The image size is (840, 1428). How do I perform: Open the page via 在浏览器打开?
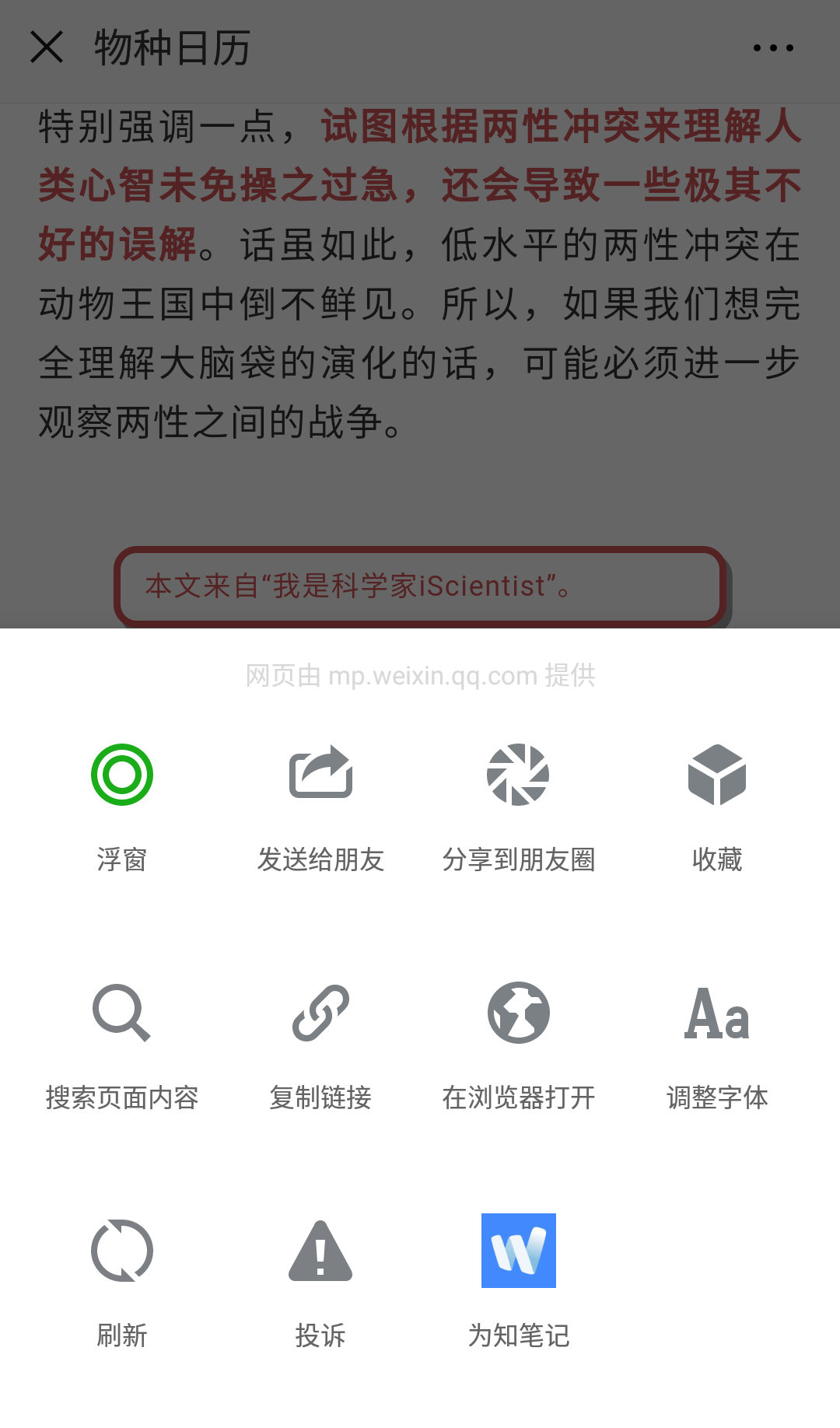click(518, 1013)
